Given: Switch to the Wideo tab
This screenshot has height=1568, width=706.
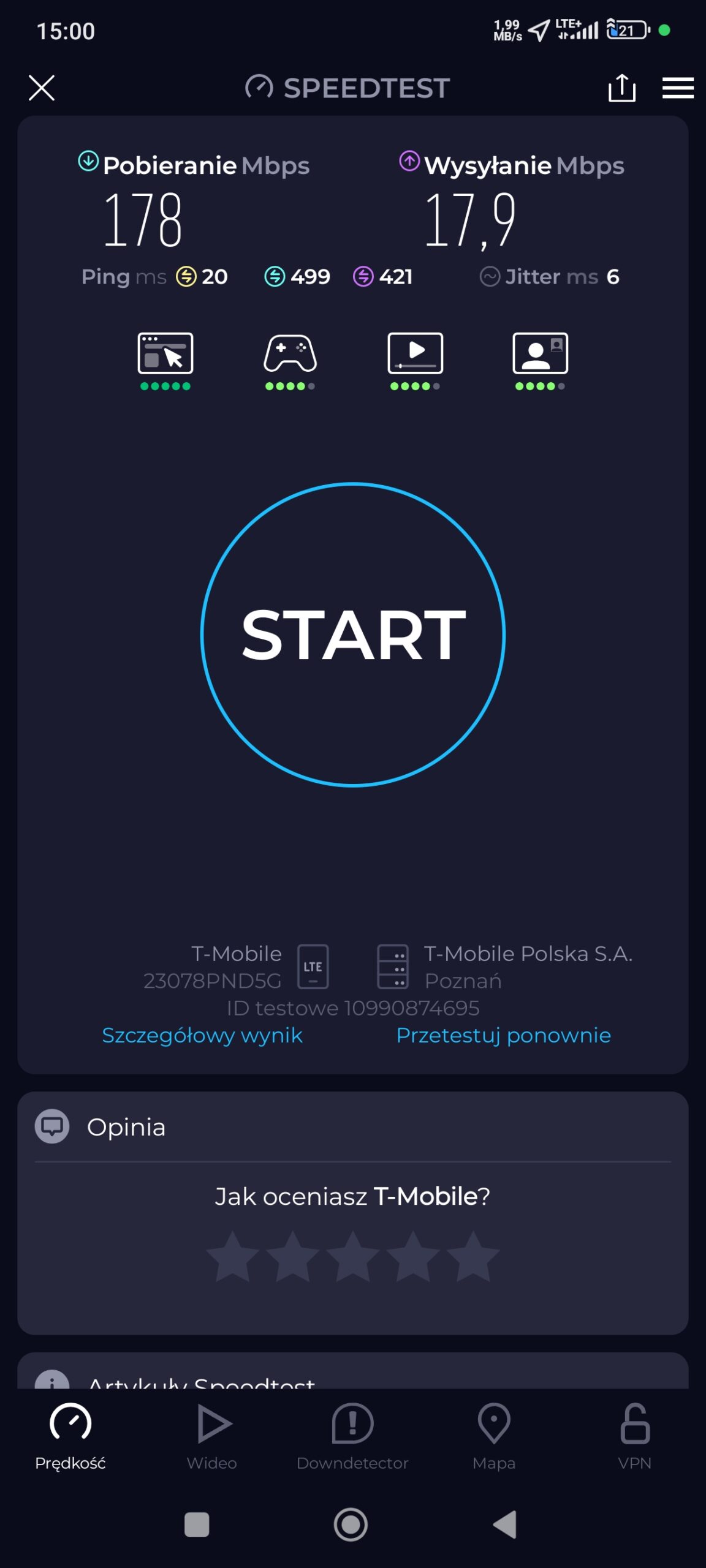Looking at the screenshot, I should [x=212, y=1436].
